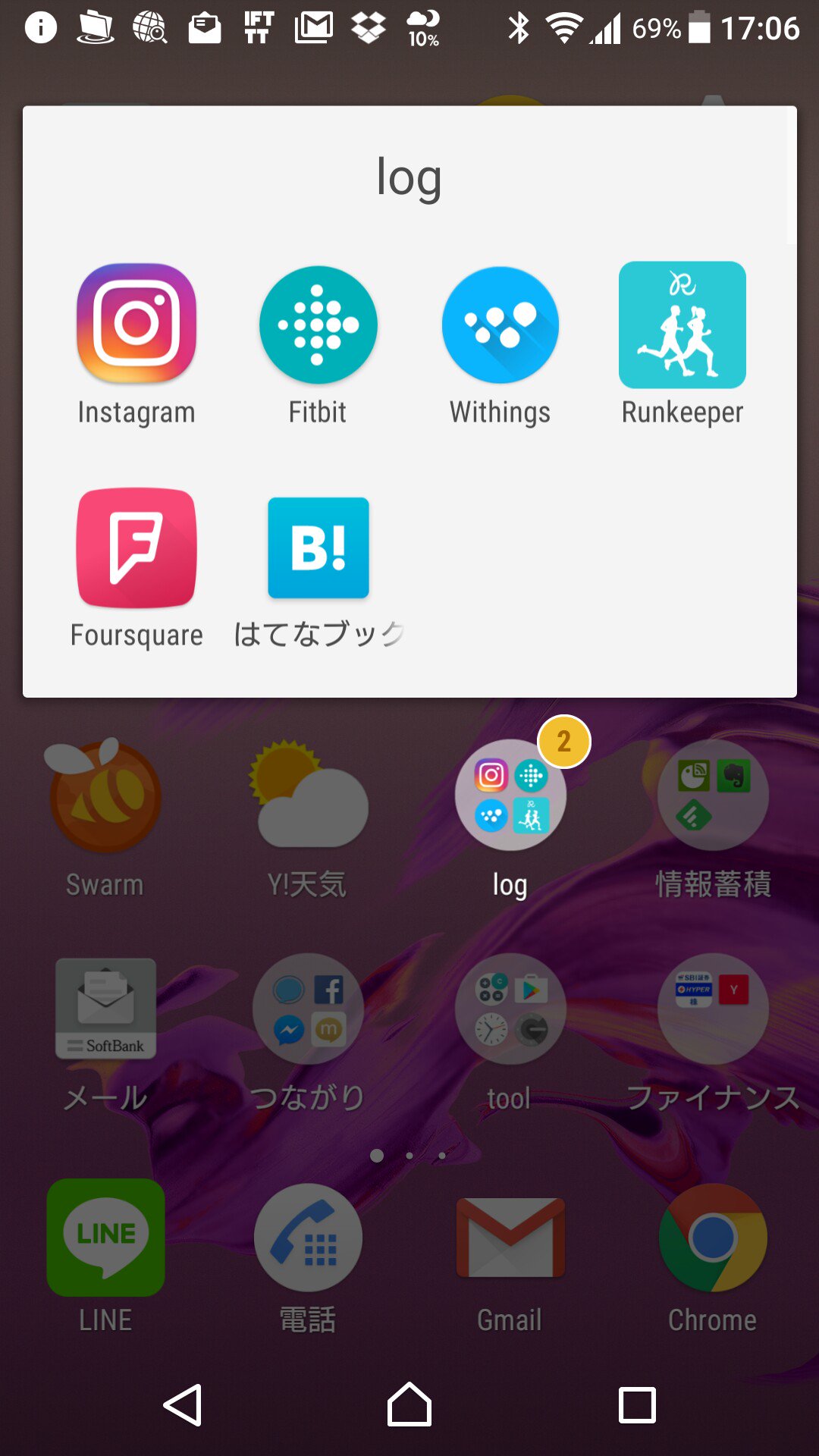
Task: Tap the system back button
Action: [183, 1405]
